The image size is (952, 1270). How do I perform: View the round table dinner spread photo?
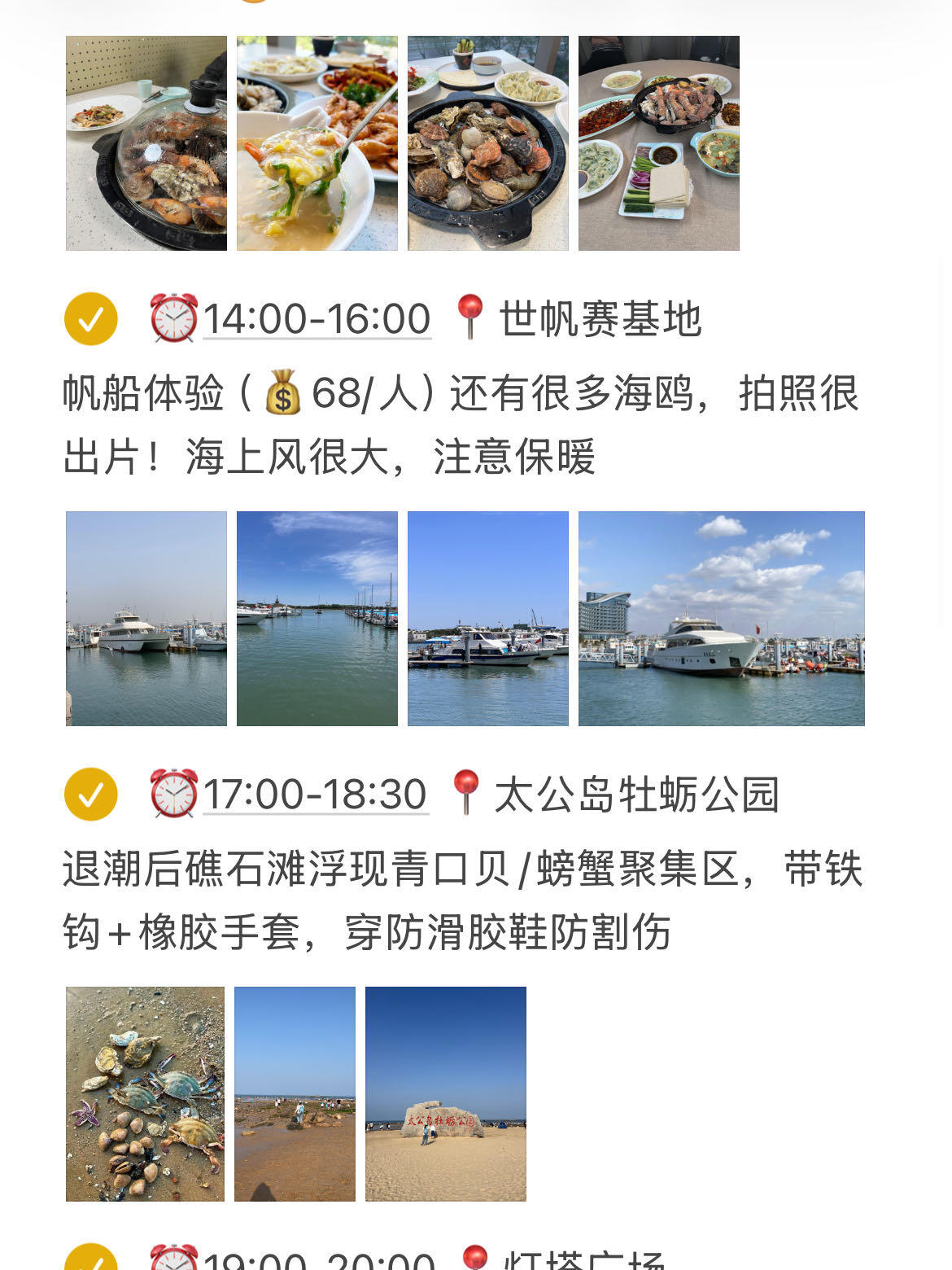(659, 143)
